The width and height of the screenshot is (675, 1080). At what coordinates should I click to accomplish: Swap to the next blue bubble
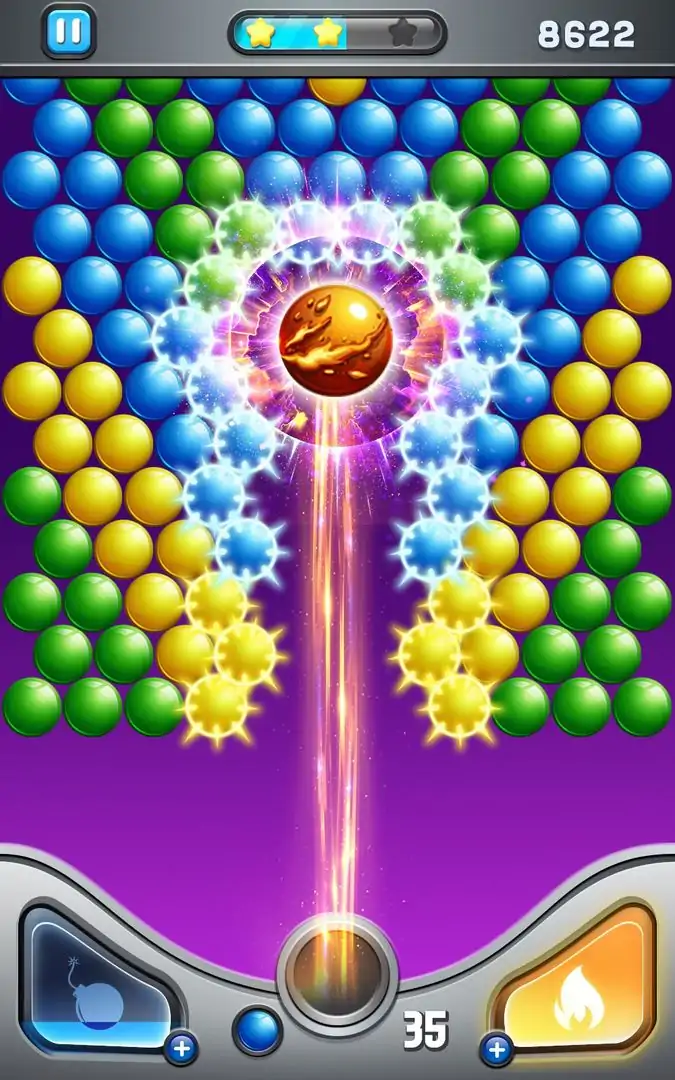pyautogui.click(x=257, y=1029)
